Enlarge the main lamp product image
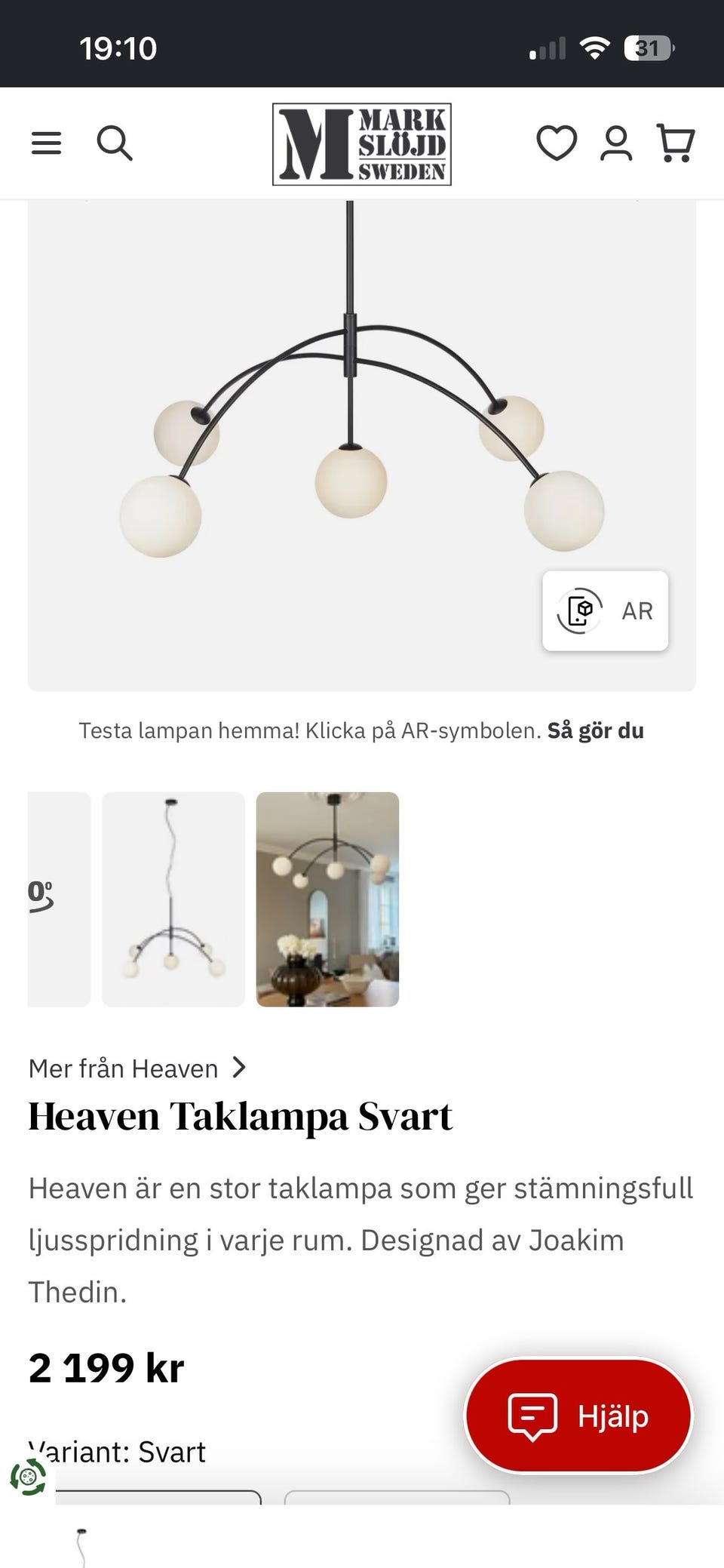Viewport: 724px width, 1568px height. click(x=362, y=445)
